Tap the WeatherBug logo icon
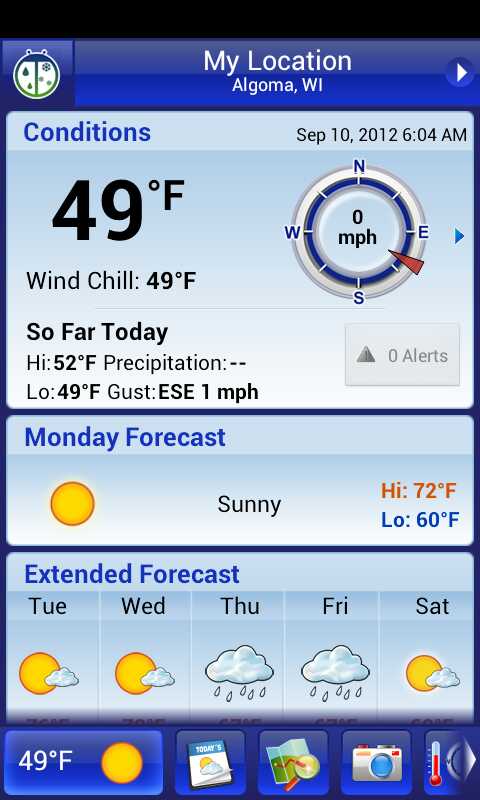 pyautogui.click(x=37, y=73)
